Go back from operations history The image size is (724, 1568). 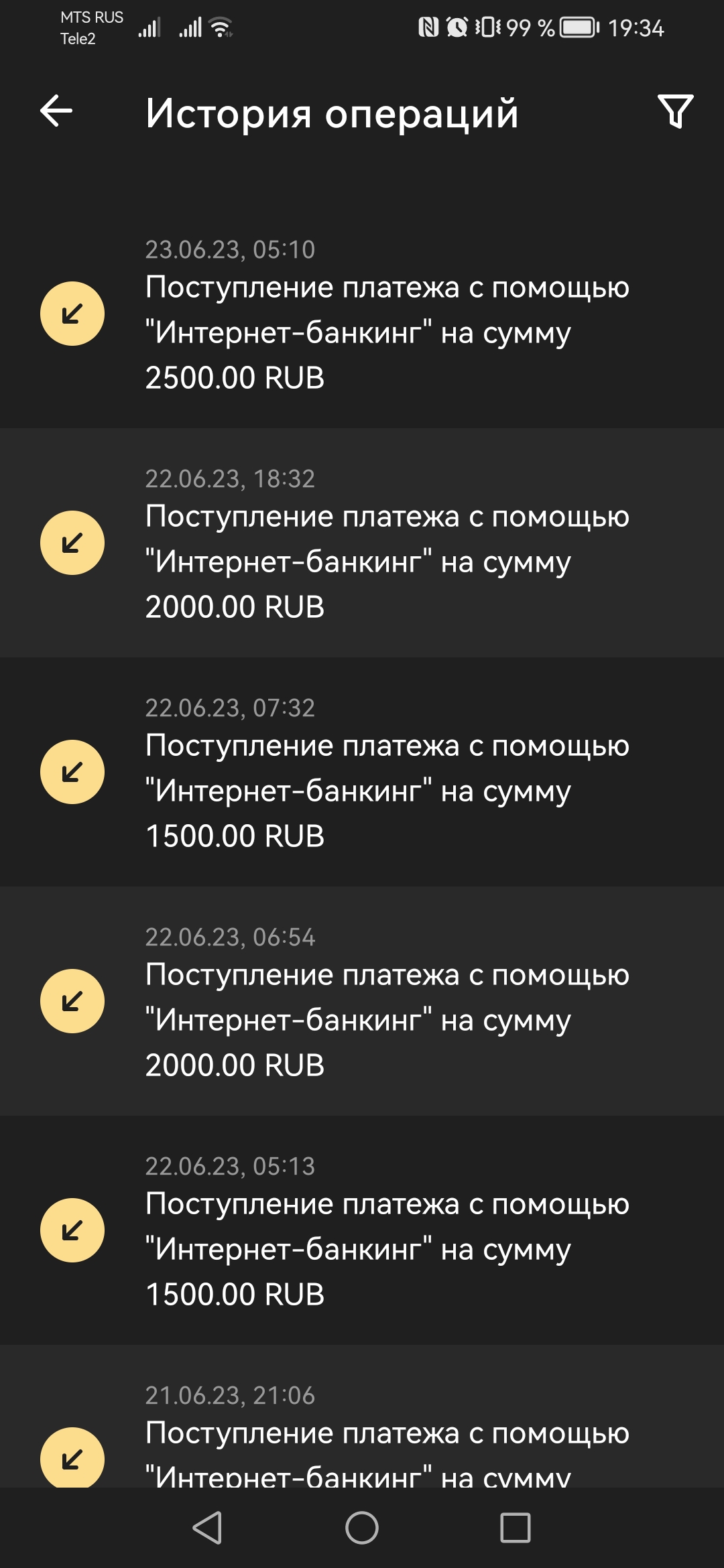pos(56,111)
